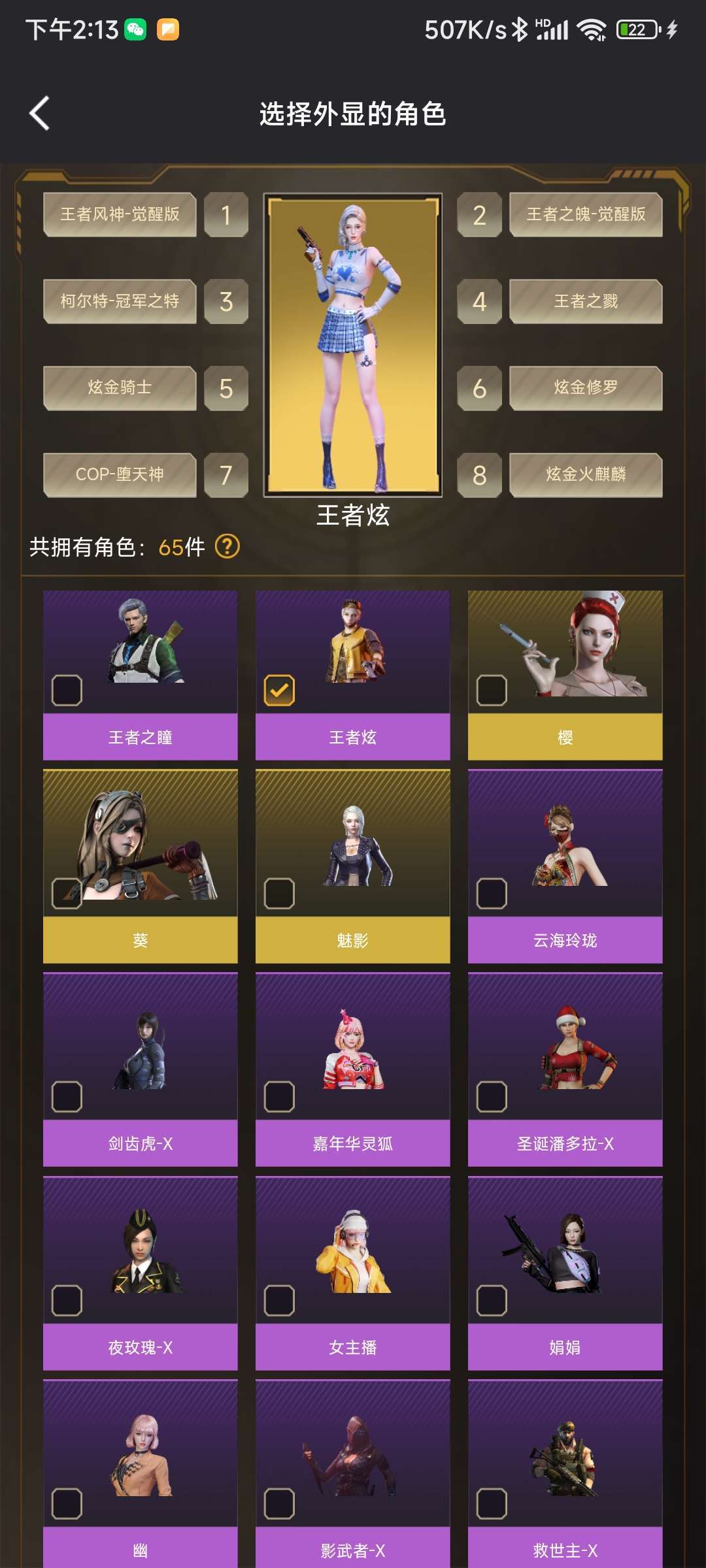The image size is (706, 1568).
Task: Tap slot 6 炫金修罗
Action: (x=585, y=388)
